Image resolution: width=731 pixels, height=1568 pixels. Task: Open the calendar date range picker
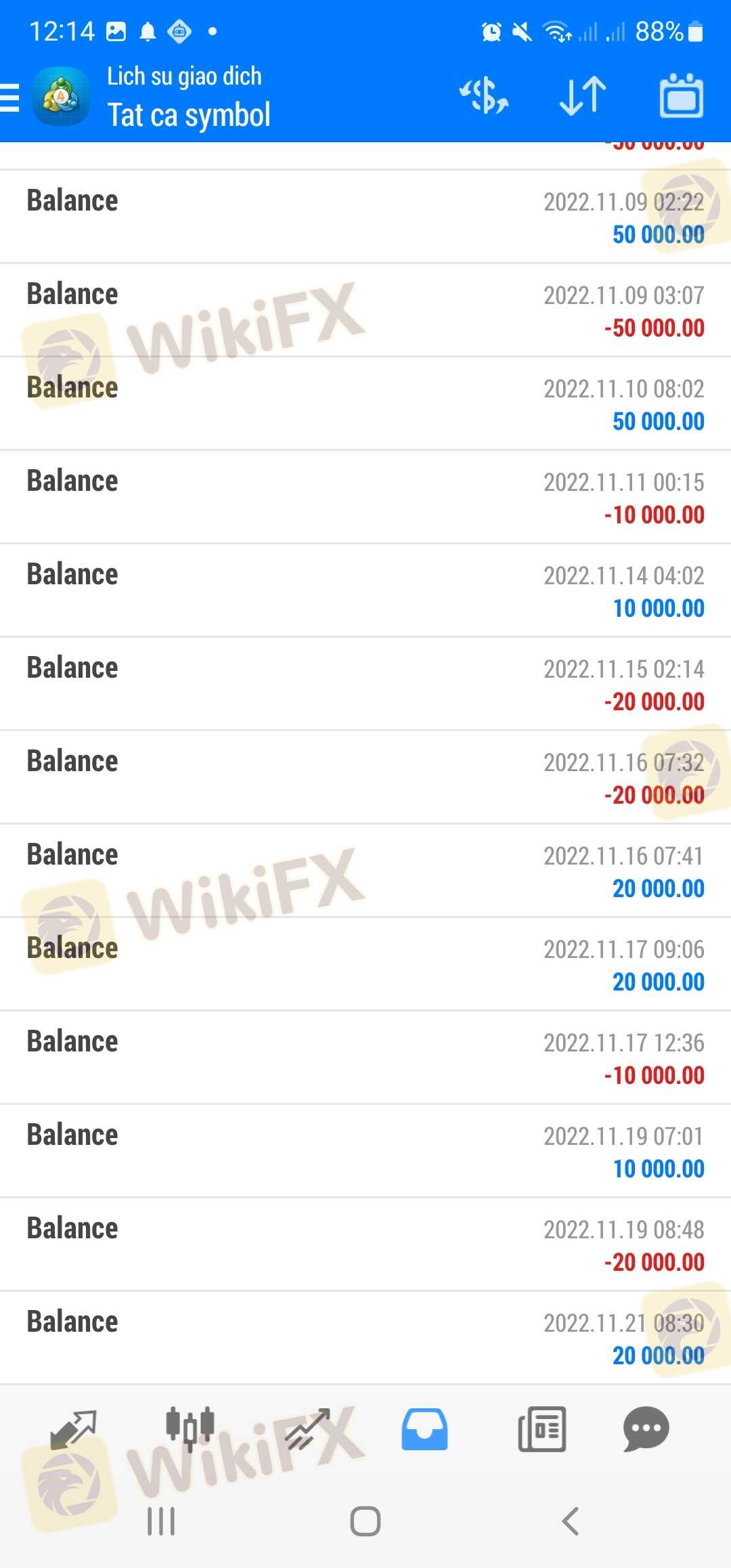pyautogui.click(x=681, y=97)
